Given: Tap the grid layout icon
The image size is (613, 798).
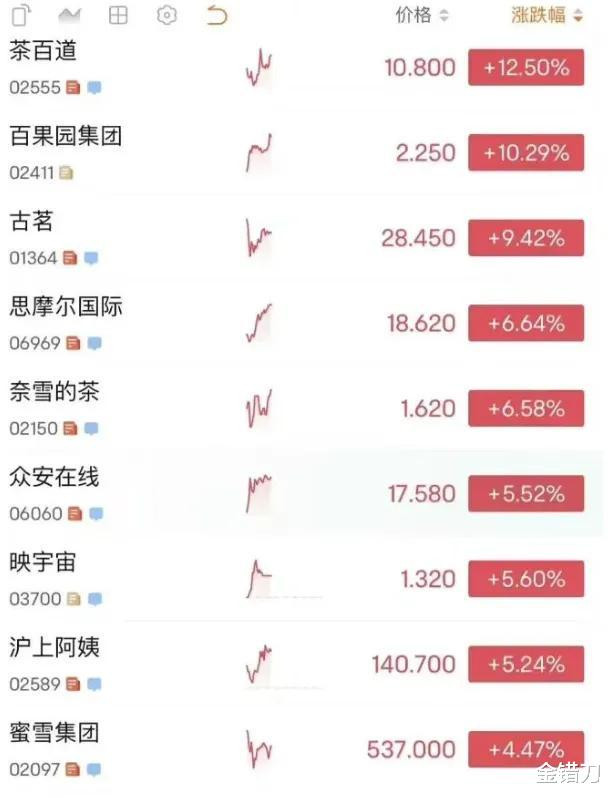Looking at the screenshot, I should click(x=118, y=15).
